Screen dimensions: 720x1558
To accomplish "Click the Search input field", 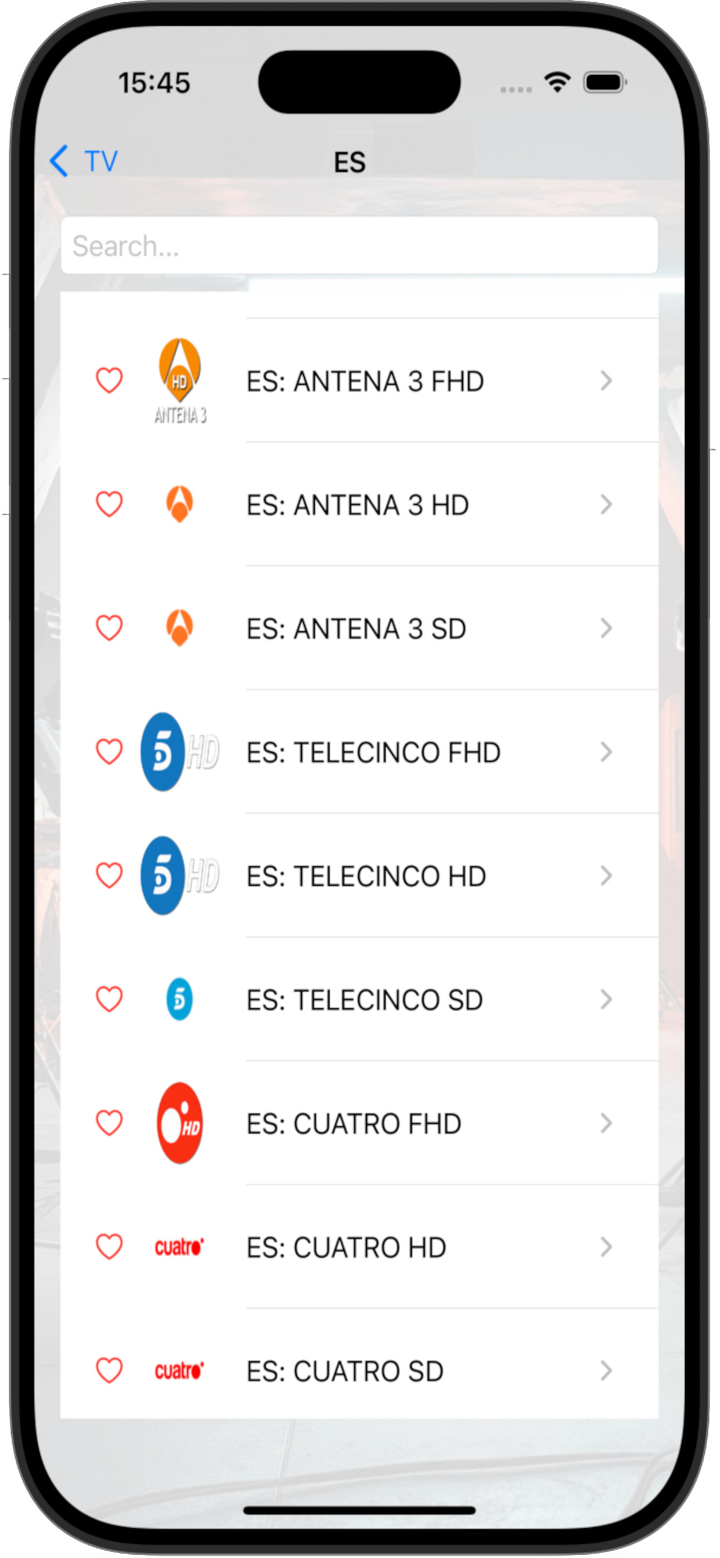I will click(360, 245).
